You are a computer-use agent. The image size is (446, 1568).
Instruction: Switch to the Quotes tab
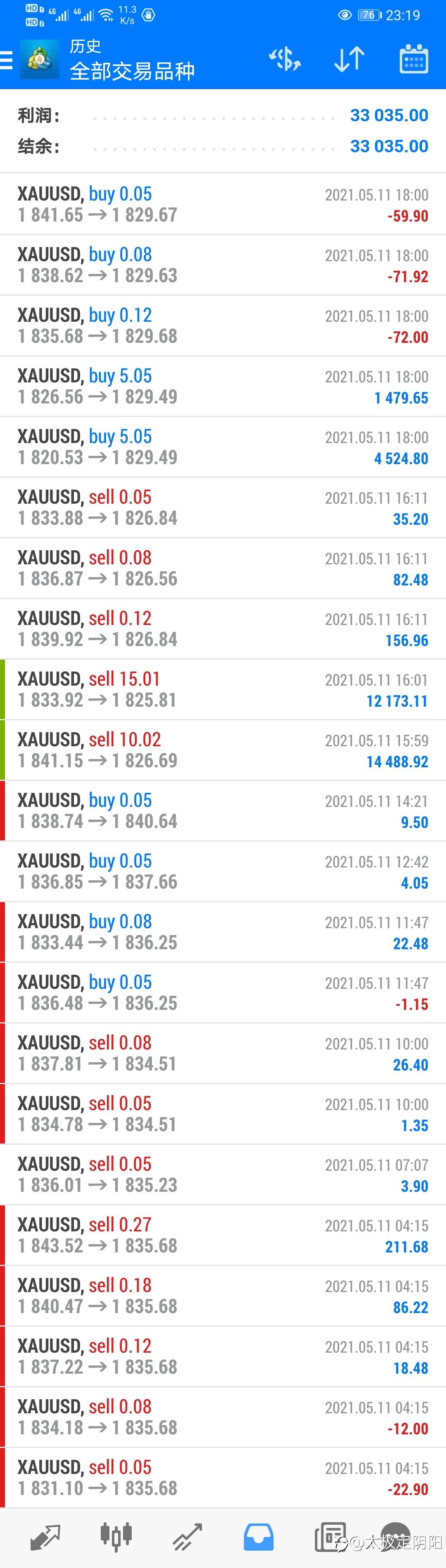click(45, 1537)
